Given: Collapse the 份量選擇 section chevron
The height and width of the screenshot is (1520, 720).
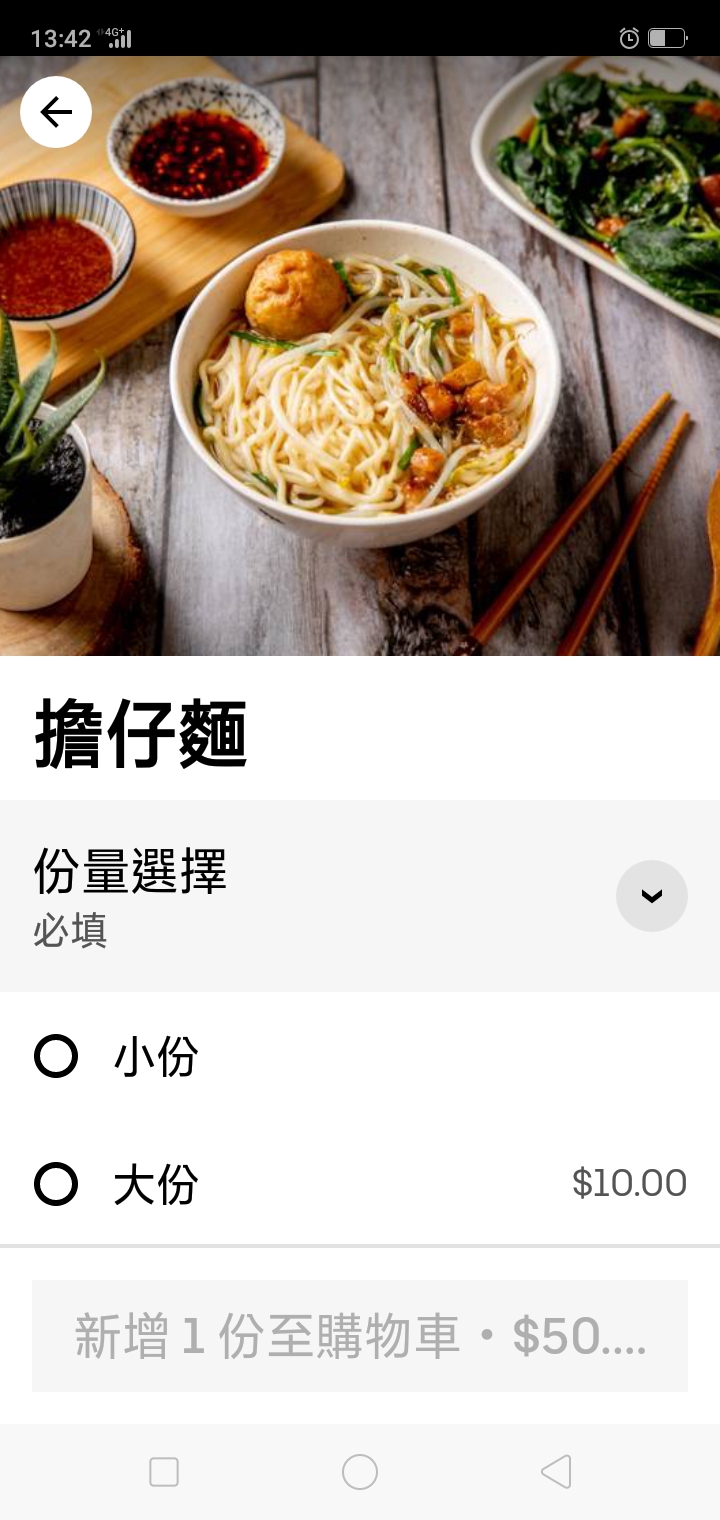Looking at the screenshot, I should pos(651,896).
